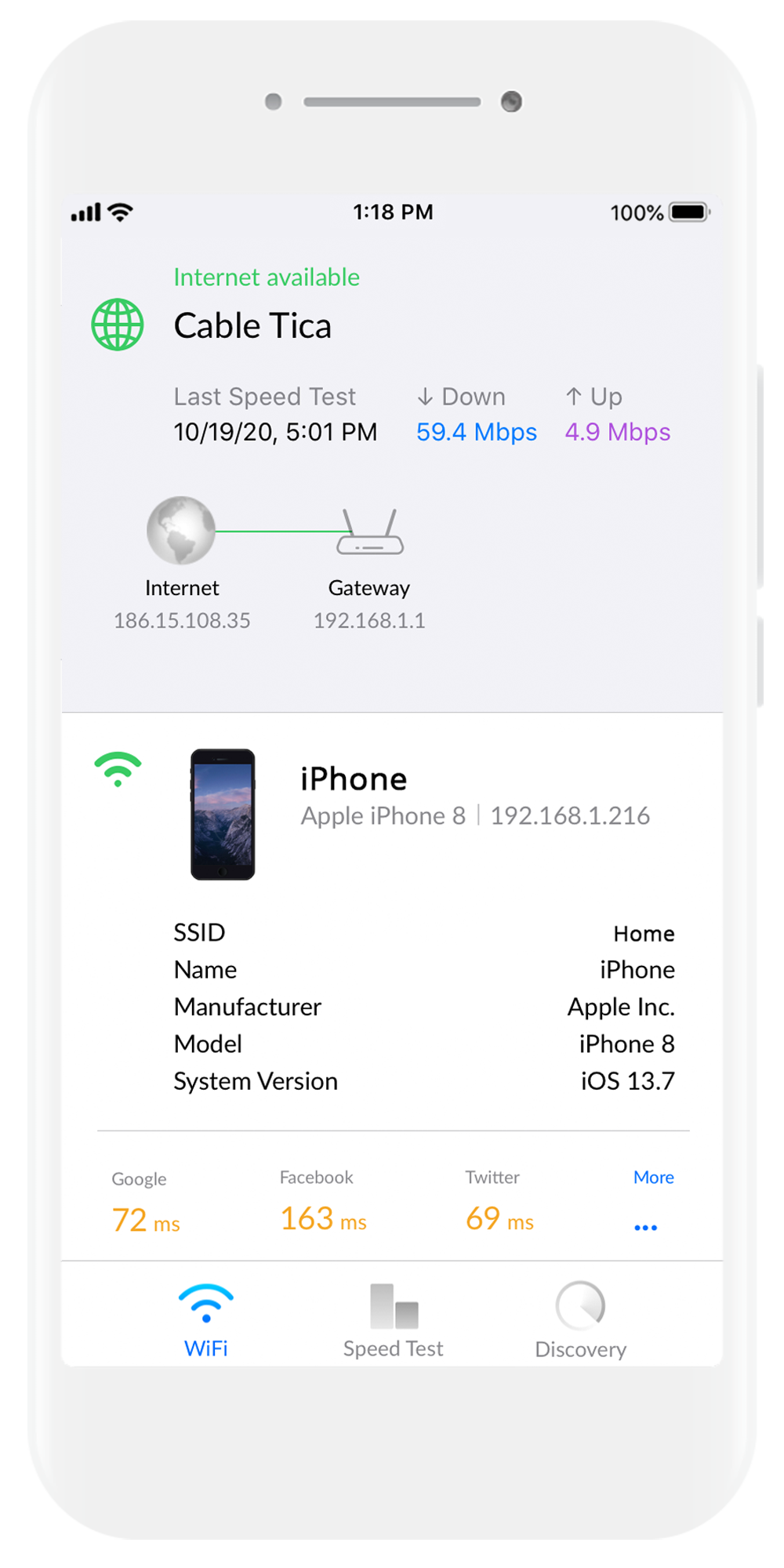Select the WiFi tab

pyautogui.click(x=206, y=1321)
